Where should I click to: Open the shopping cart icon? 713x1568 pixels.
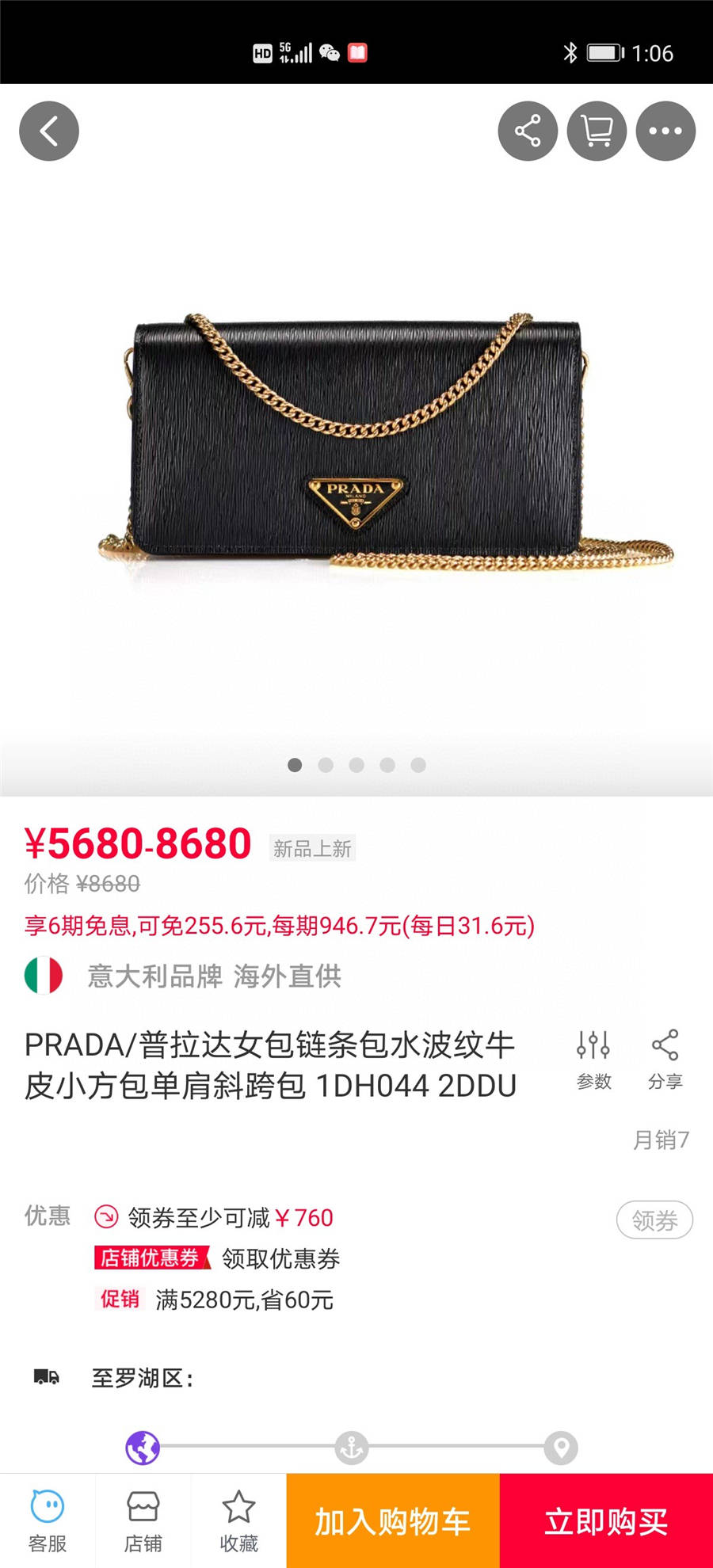pyautogui.click(x=597, y=131)
